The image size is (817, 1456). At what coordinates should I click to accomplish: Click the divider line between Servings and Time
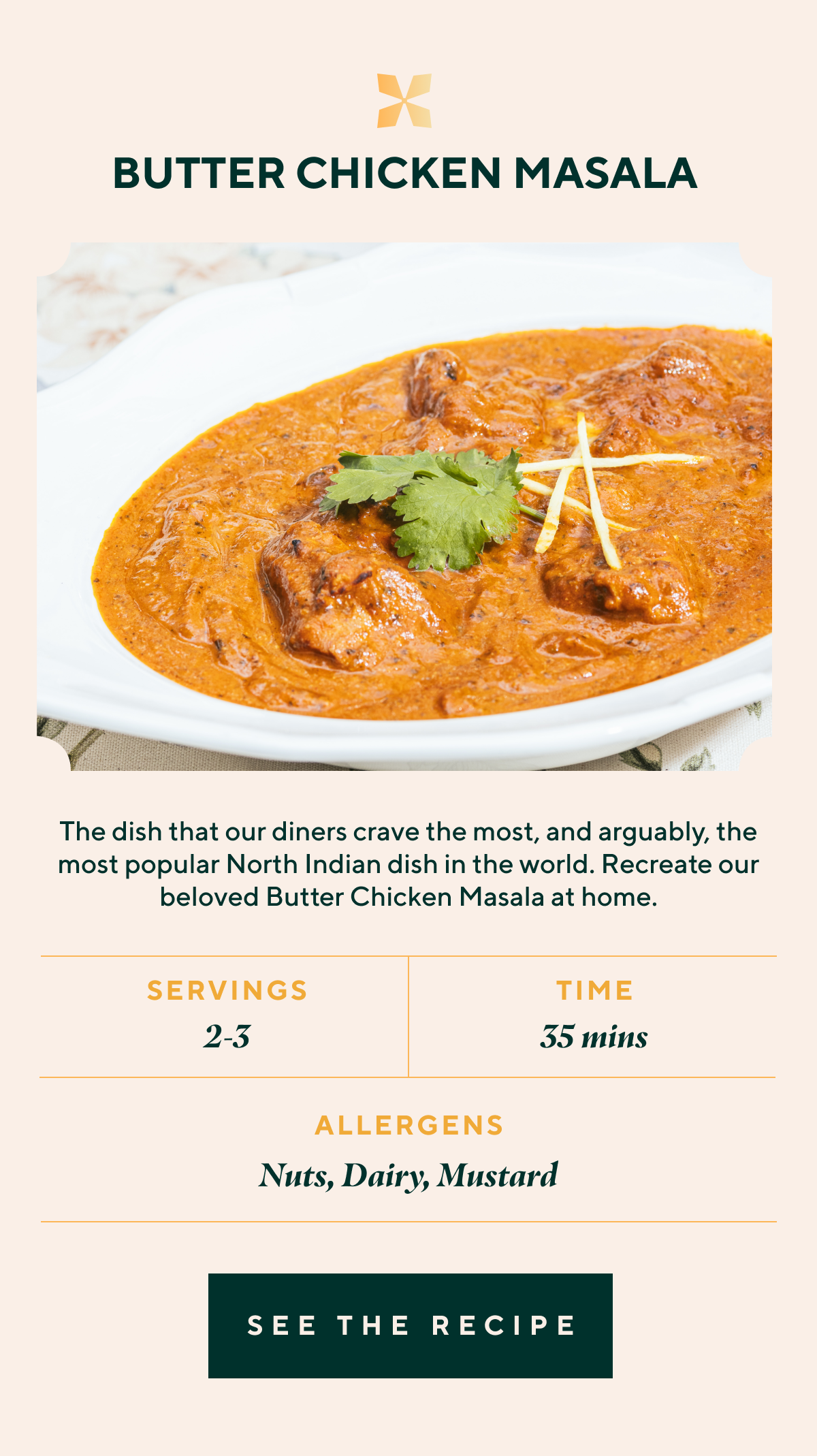tap(408, 1015)
